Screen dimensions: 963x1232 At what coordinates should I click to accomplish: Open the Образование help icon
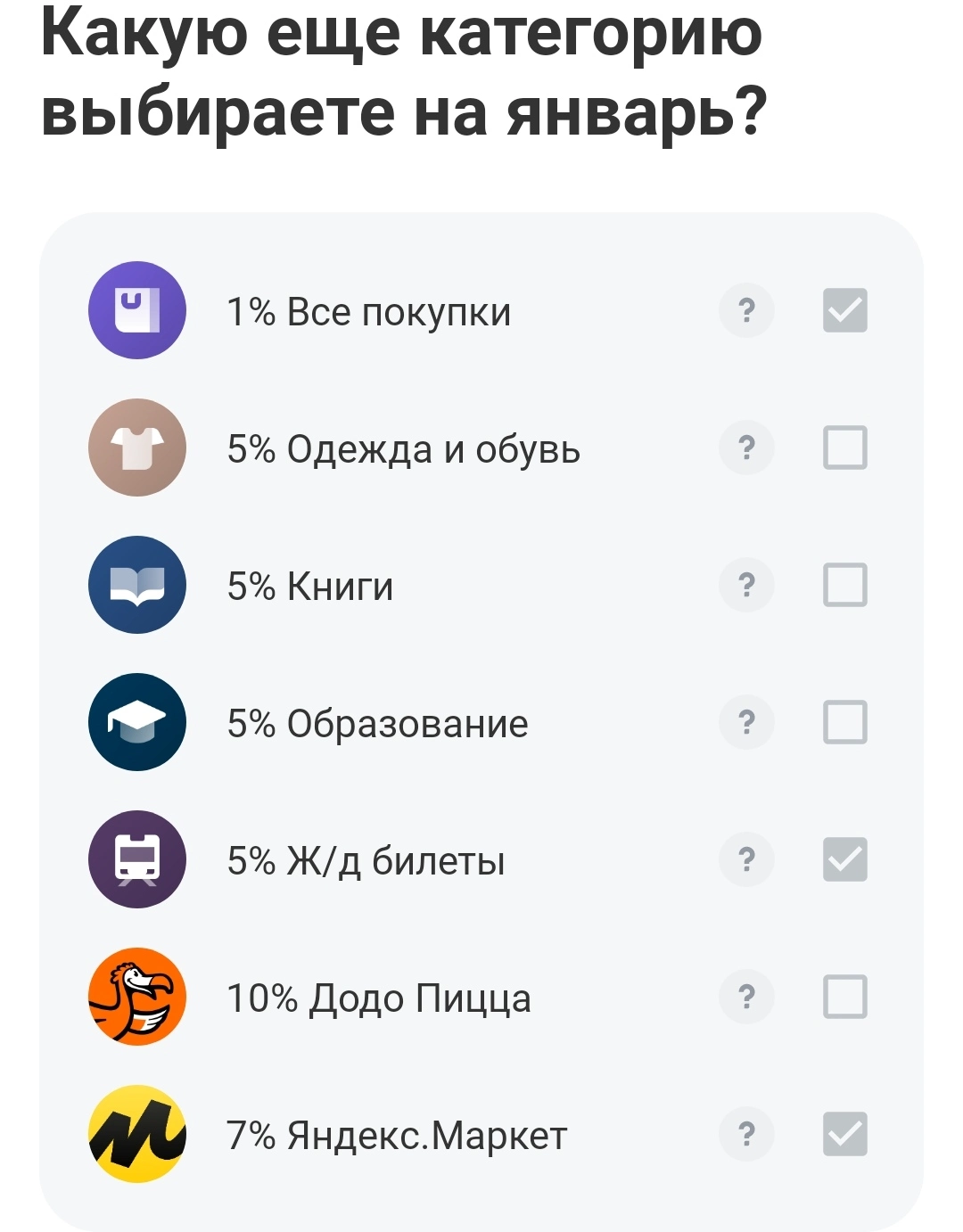point(747,722)
